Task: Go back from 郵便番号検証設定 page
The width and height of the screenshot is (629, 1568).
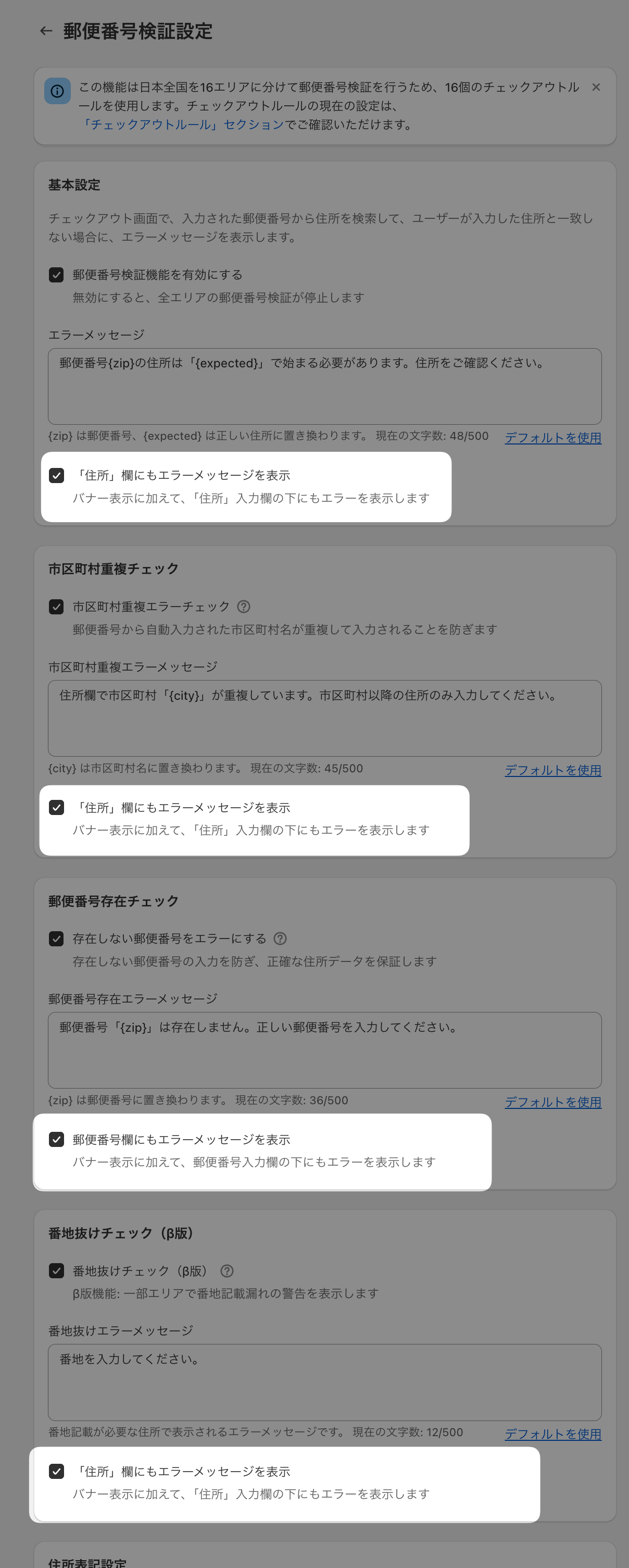Action: (46, 31)
